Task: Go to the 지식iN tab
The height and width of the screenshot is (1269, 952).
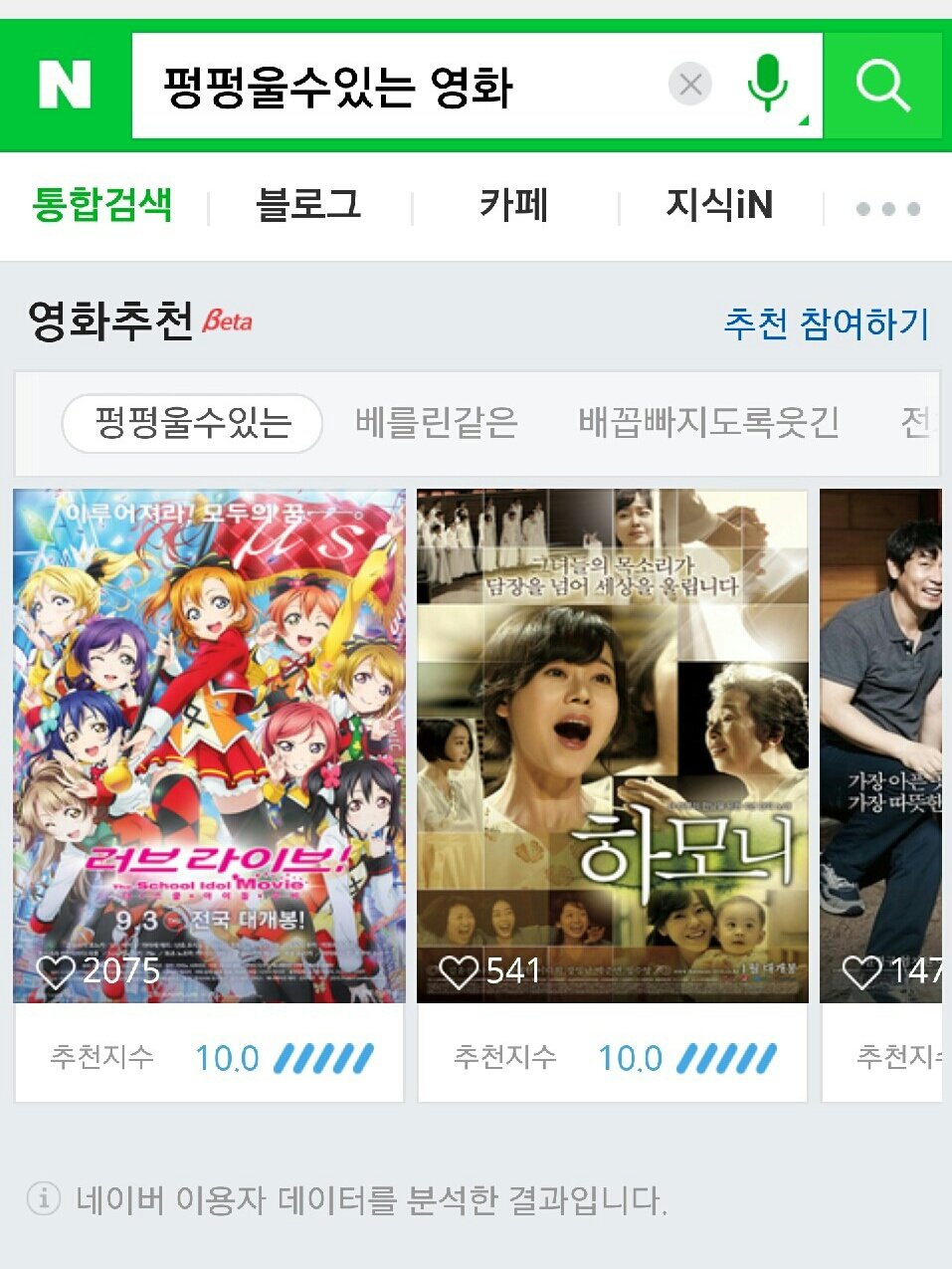Action: (719, 205)
